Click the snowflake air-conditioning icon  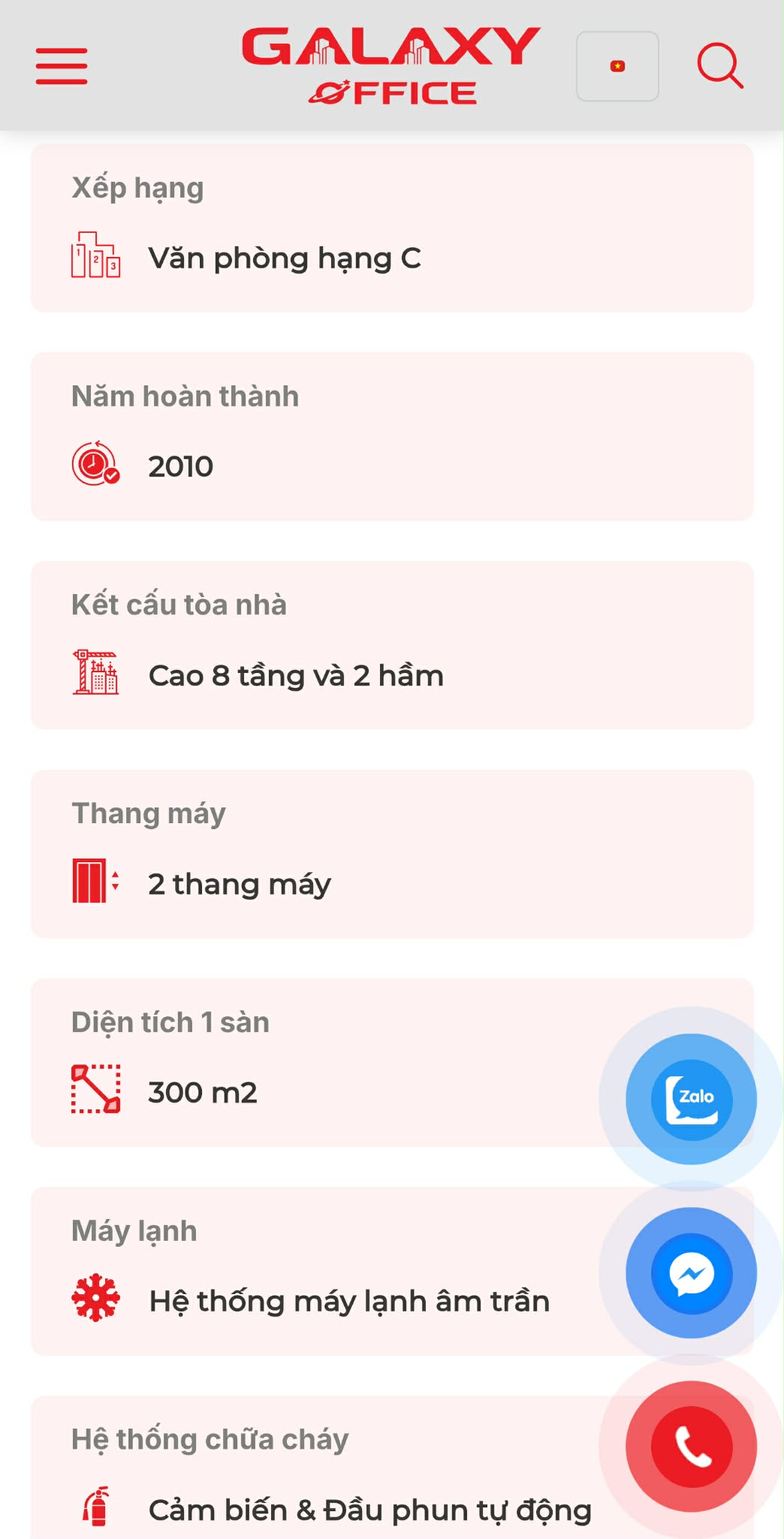point(95,1299)
